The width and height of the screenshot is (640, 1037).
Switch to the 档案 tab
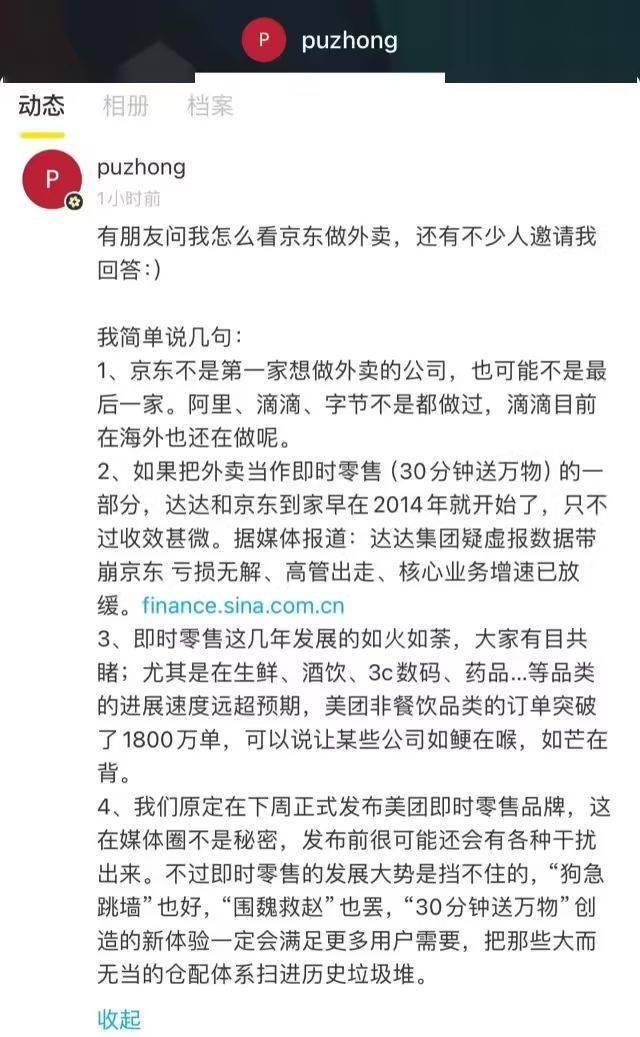coord(210,105)
